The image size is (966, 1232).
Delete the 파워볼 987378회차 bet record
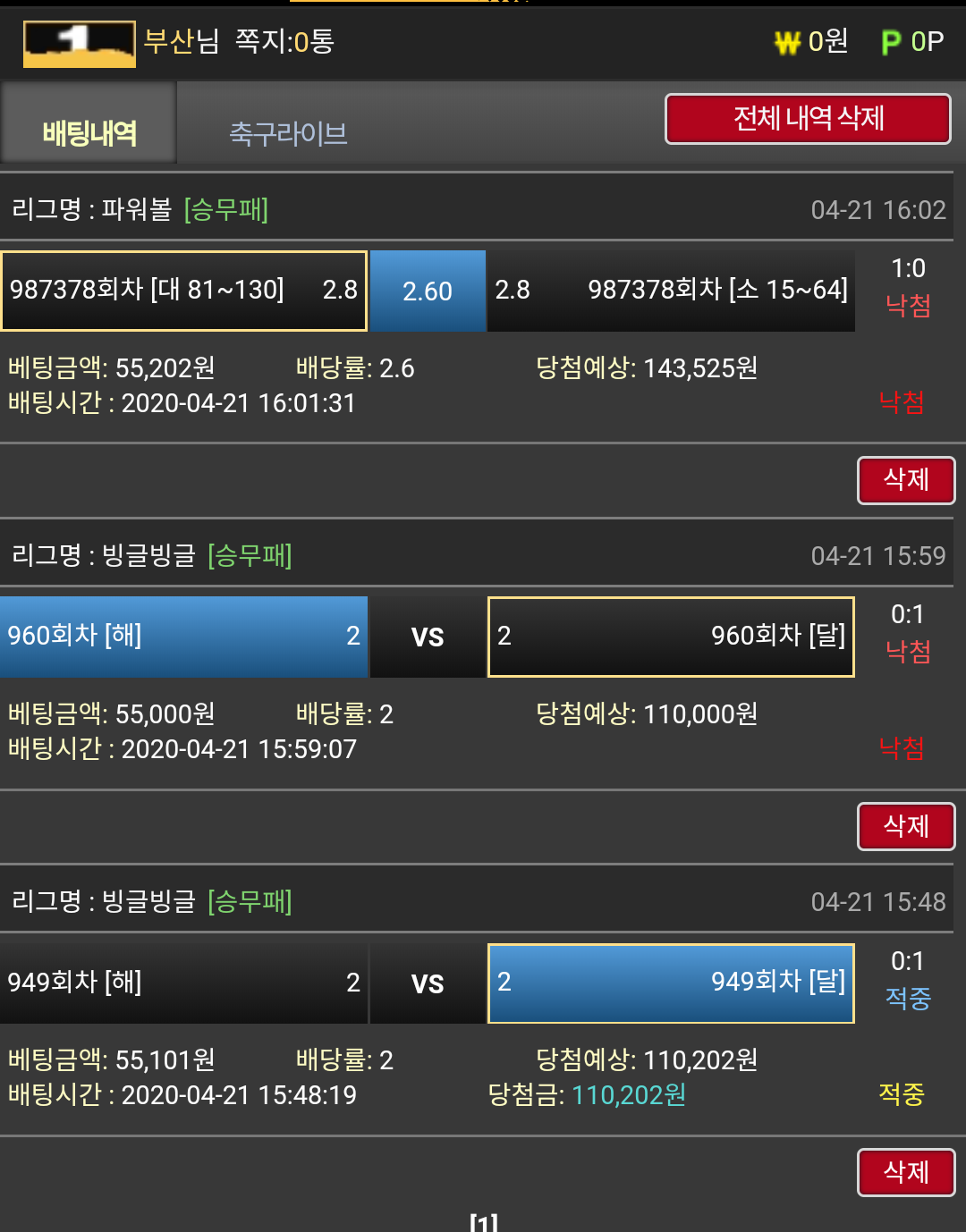905,480
